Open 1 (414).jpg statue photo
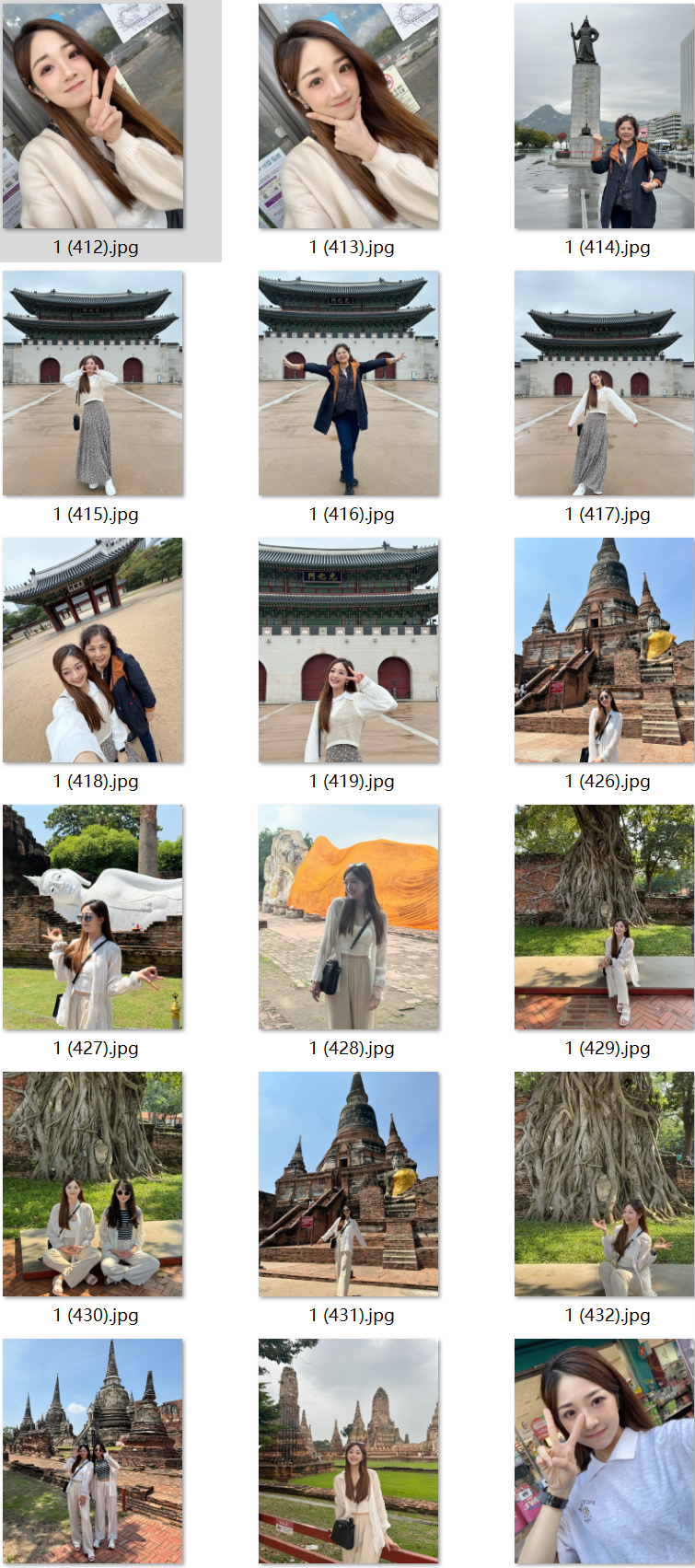 604,117
